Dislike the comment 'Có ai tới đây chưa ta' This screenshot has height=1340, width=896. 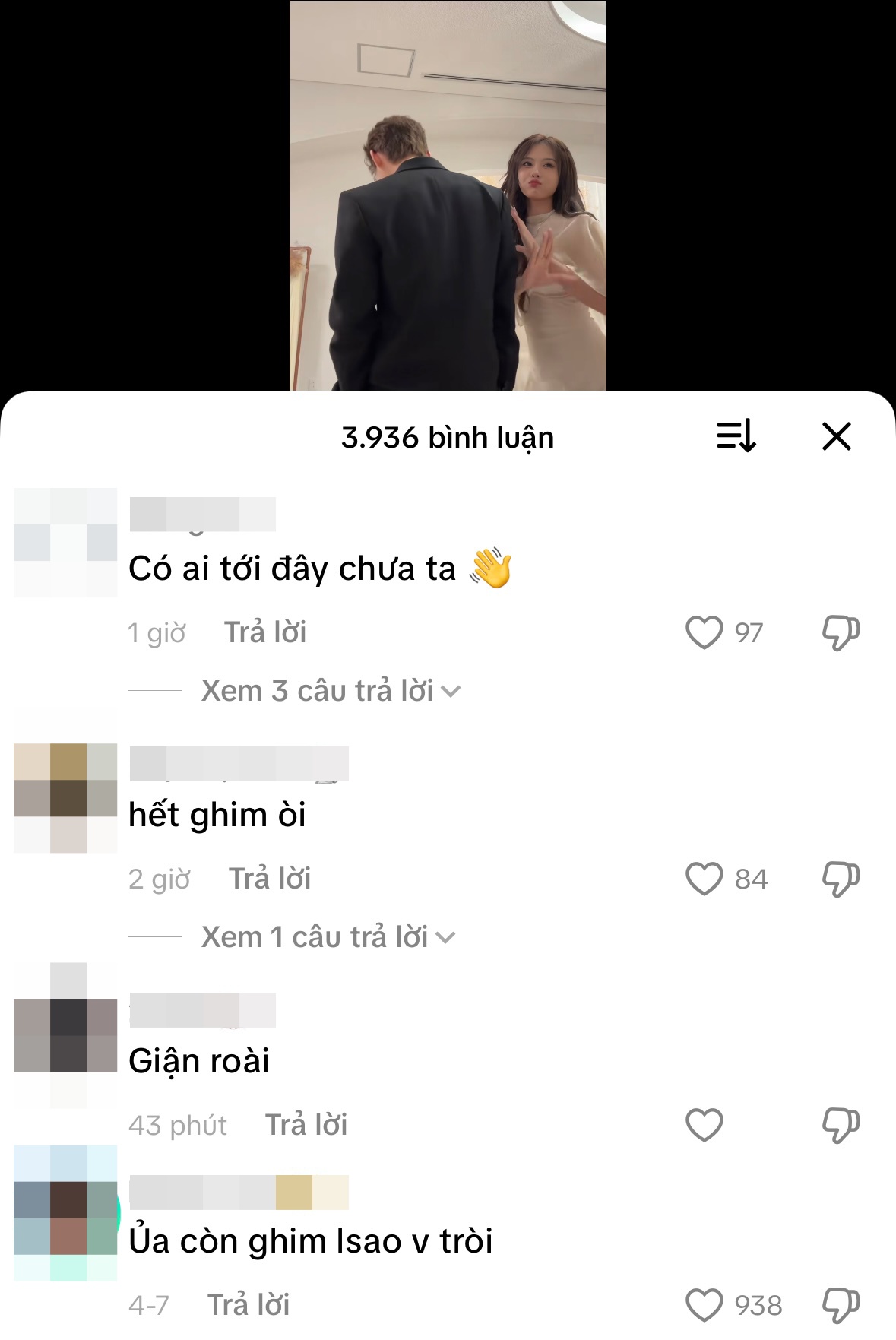point(841,632)
